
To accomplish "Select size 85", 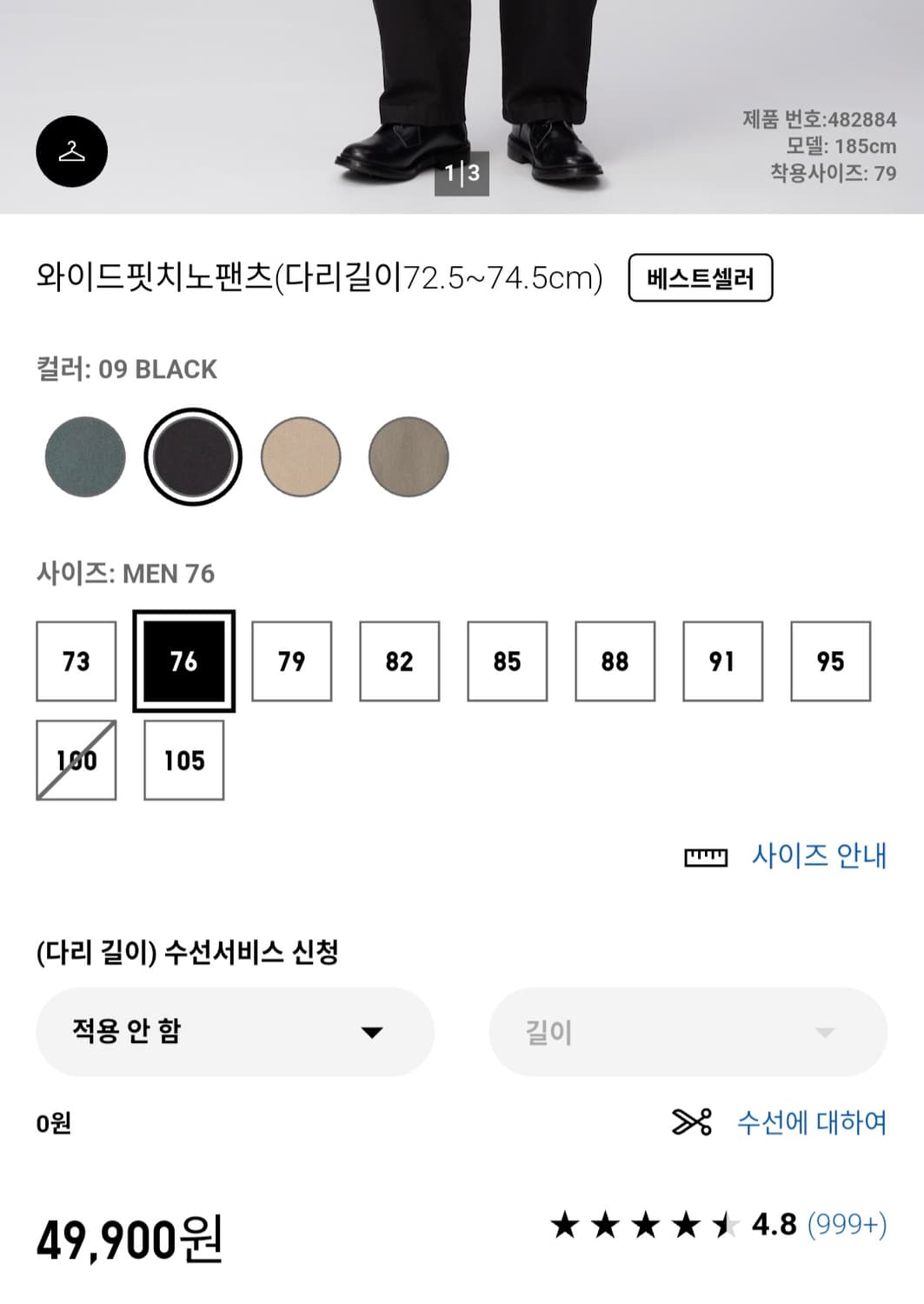I will pos(507,662).
